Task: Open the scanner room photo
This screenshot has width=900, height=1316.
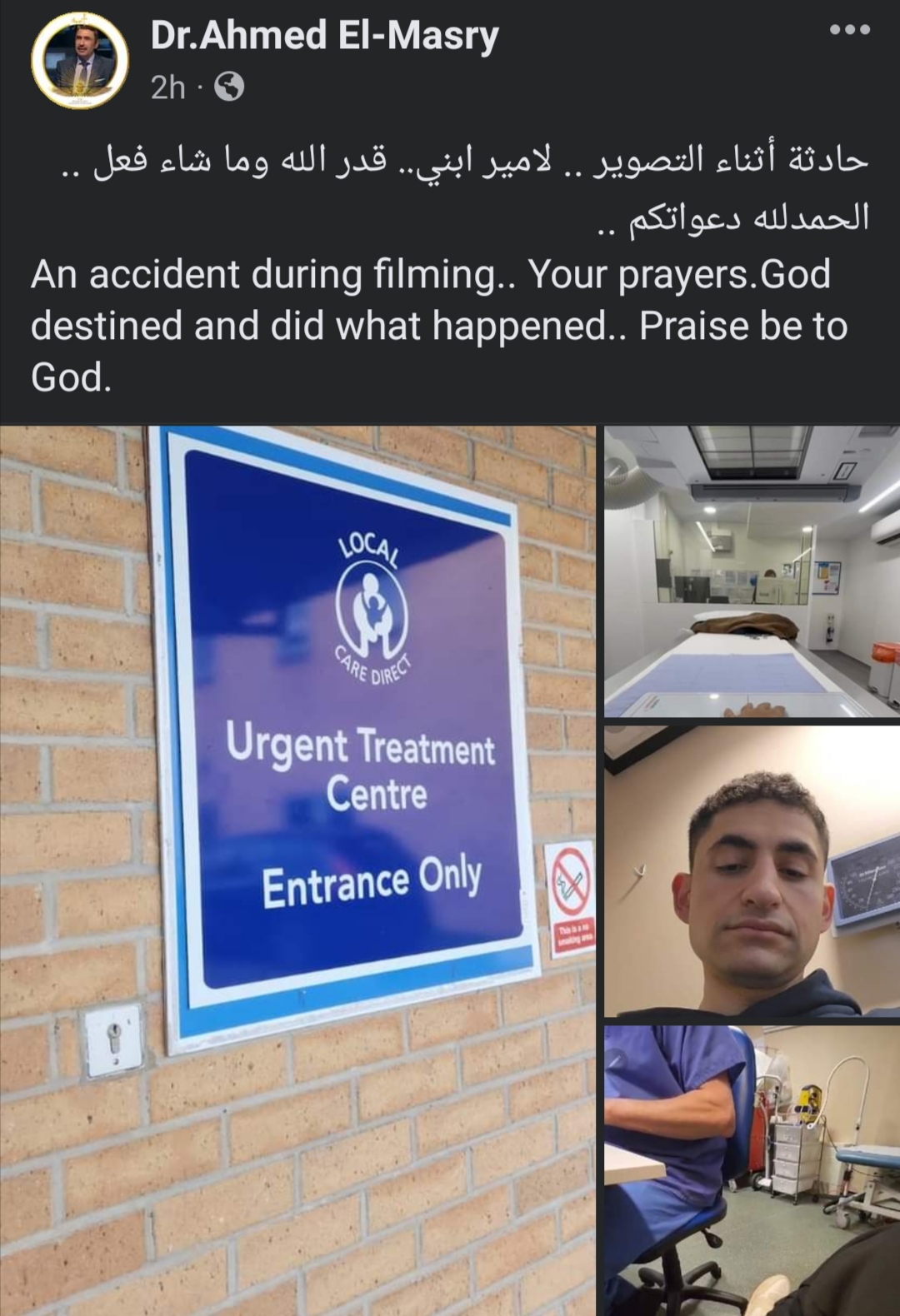Action: 752,571
